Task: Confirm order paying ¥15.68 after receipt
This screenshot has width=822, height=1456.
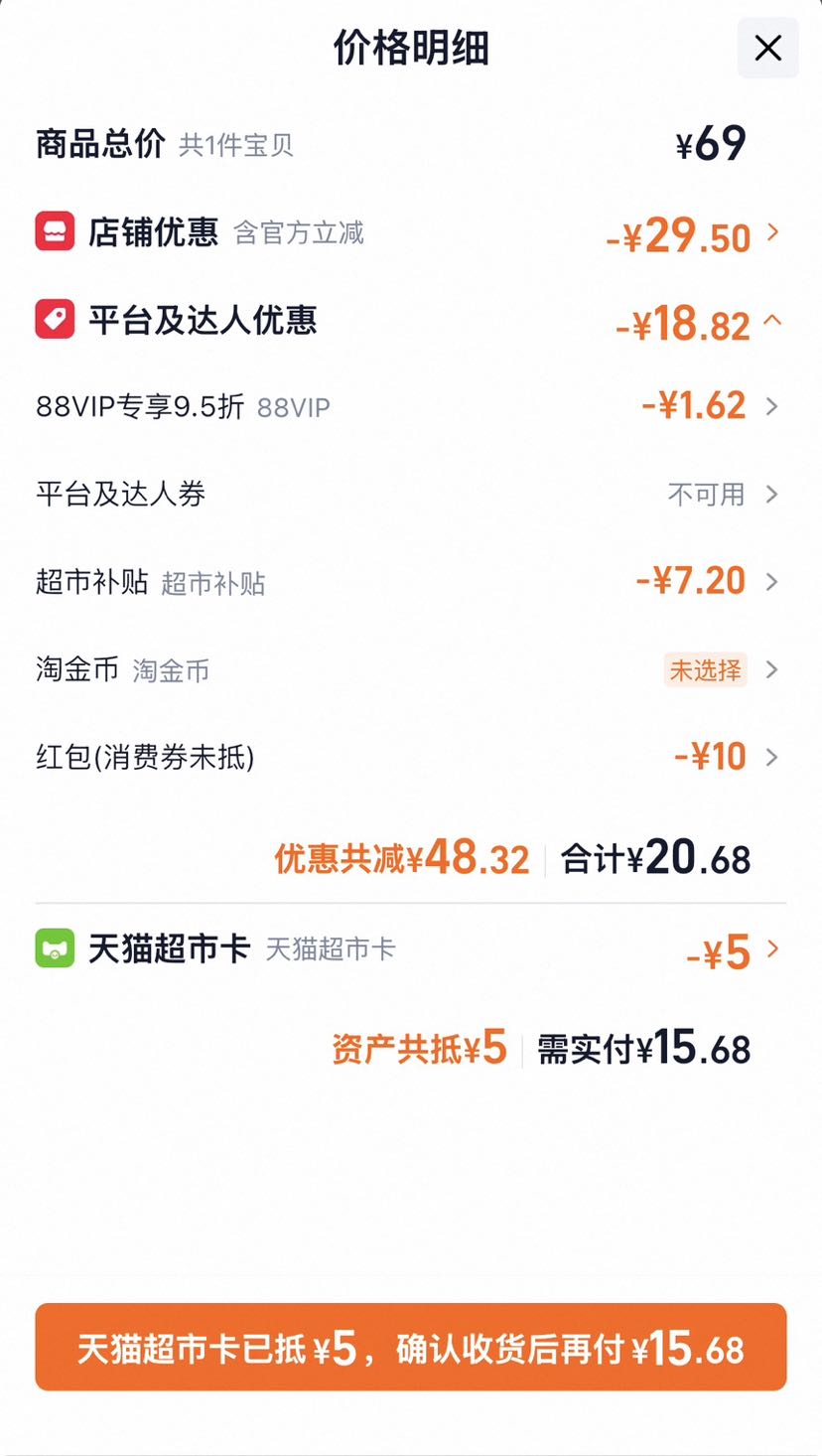Action: (x=411, y=1347)
